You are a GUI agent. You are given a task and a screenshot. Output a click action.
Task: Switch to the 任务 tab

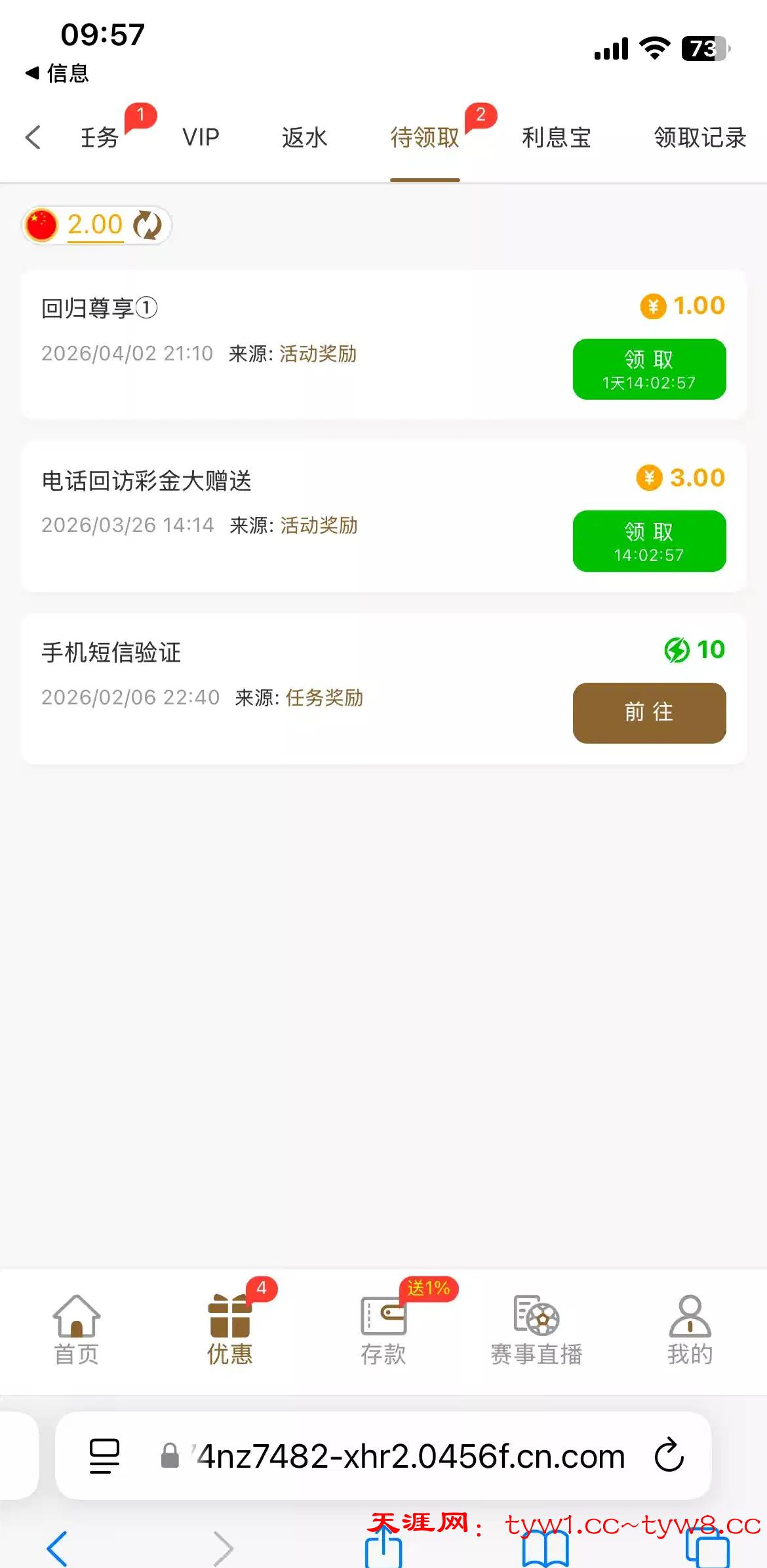pyautogui.click(x=100, y=138)
